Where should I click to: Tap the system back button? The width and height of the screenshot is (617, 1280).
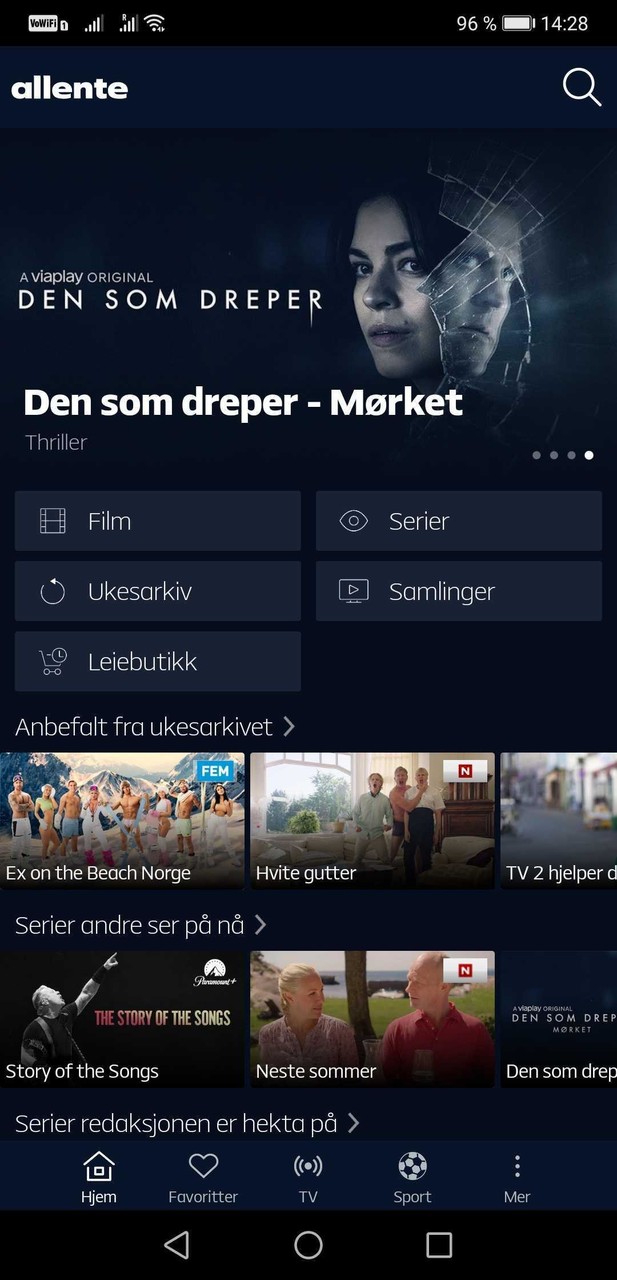click(177, 1244)
